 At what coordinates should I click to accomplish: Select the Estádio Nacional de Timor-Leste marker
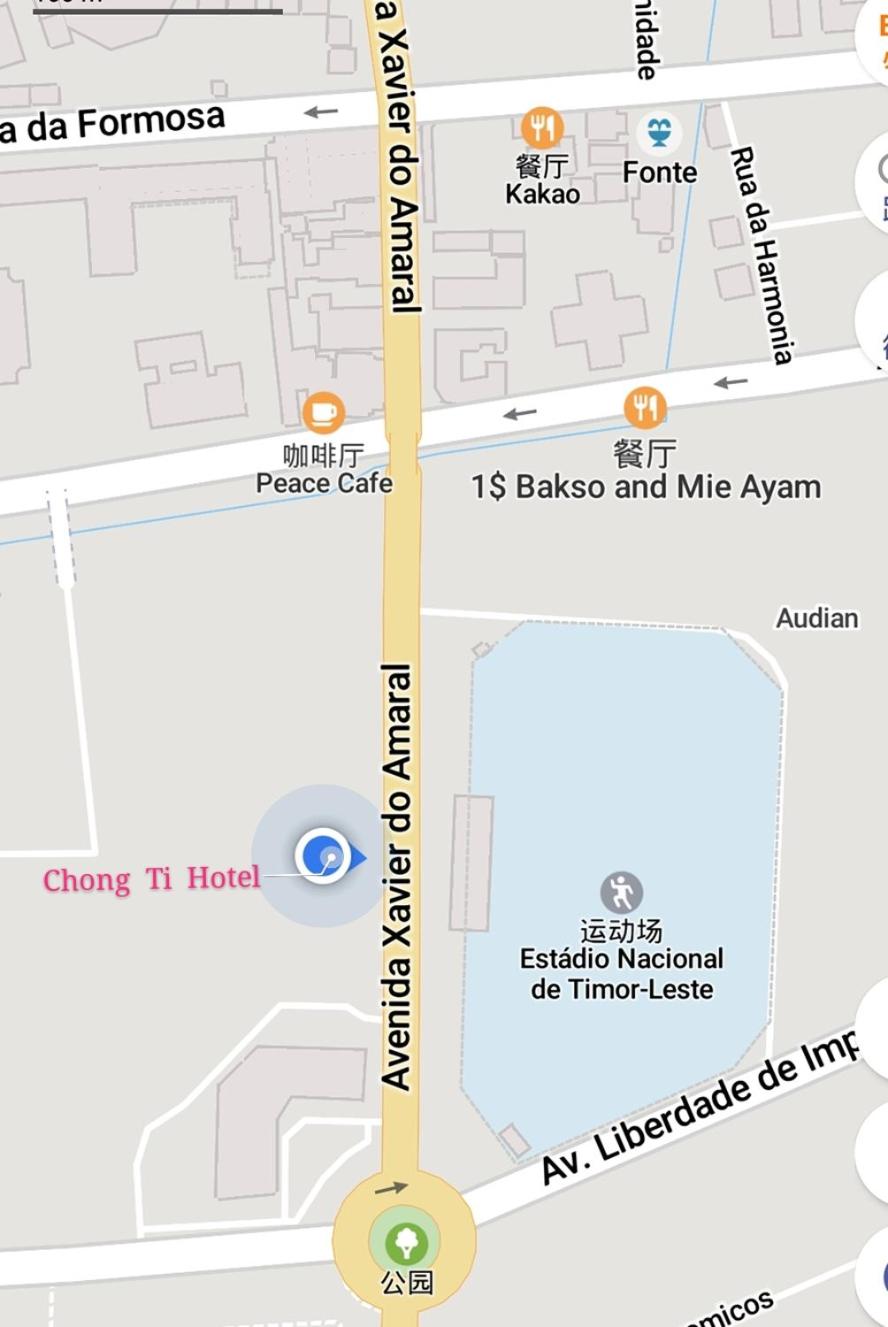pyautogui.click(x=621, y=892)
